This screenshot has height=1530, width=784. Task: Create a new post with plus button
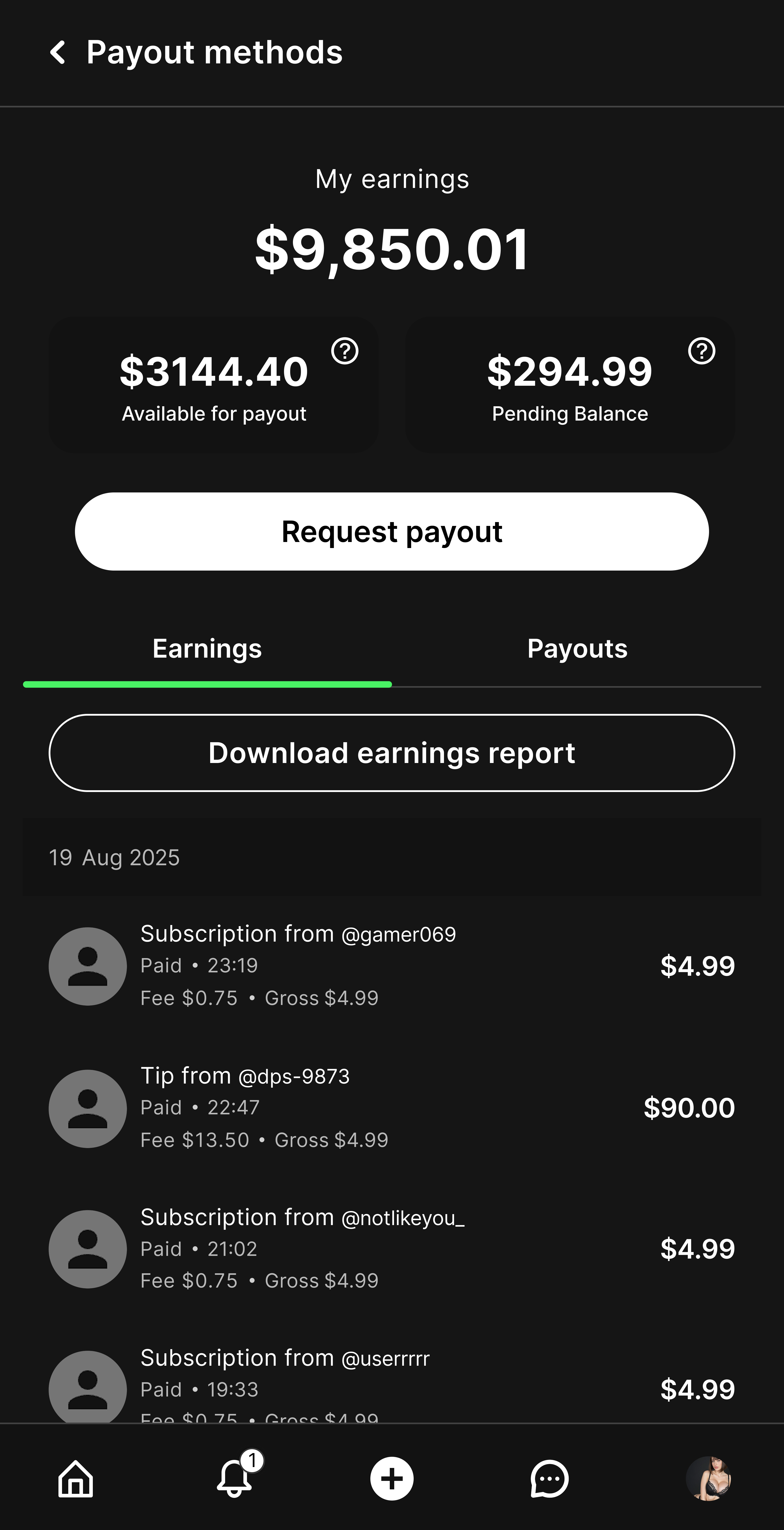point(392,1479)
